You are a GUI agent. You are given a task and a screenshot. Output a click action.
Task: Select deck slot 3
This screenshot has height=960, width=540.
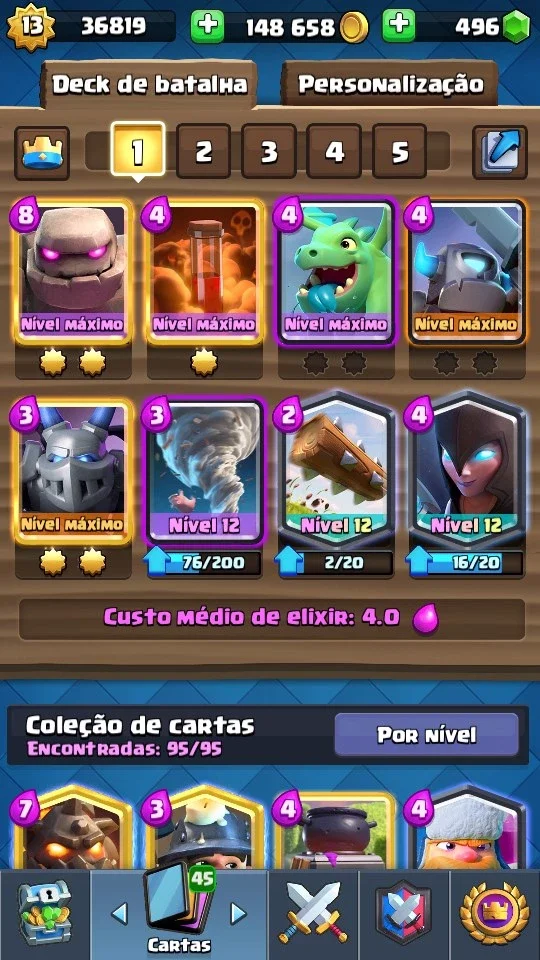click(x=269, y=151)
